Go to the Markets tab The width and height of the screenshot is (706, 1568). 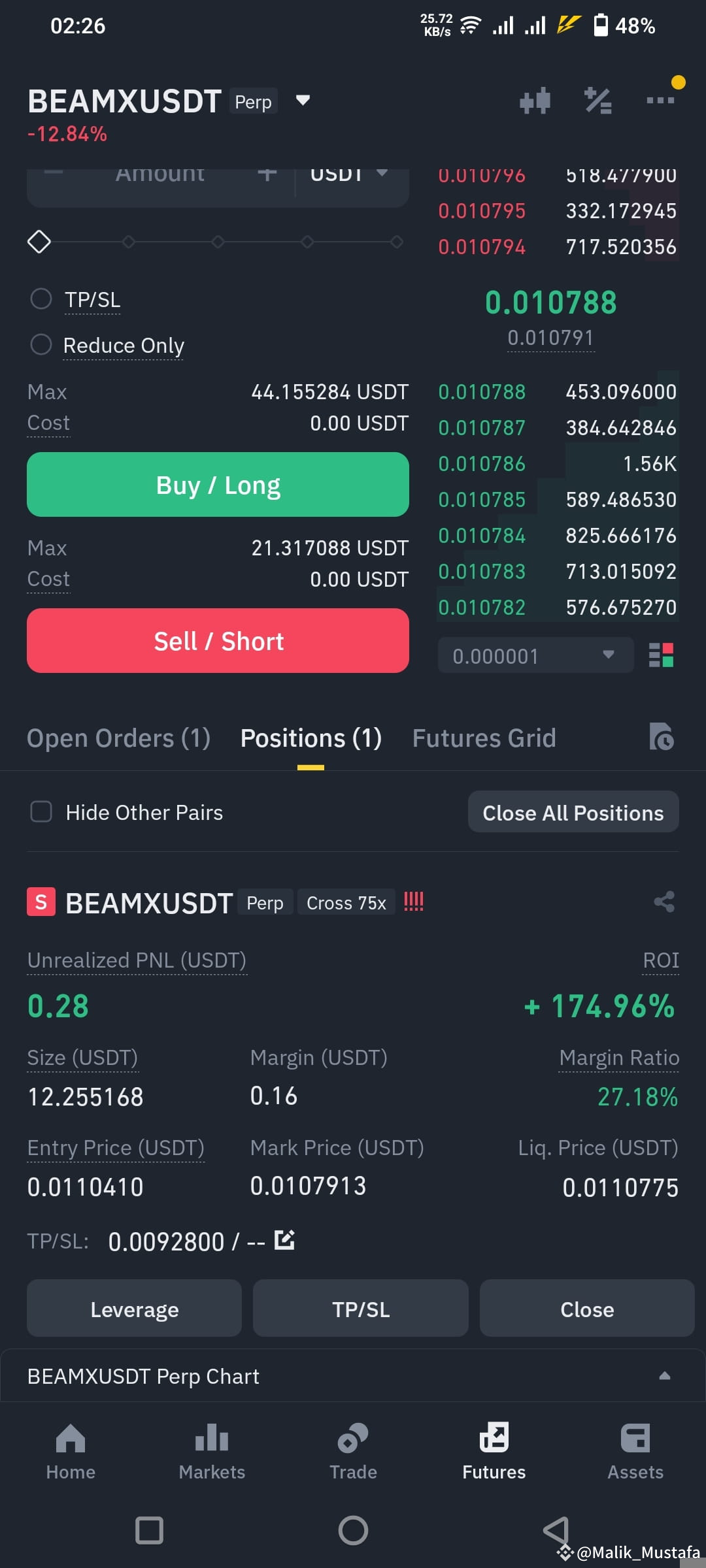coord(212,1452)
